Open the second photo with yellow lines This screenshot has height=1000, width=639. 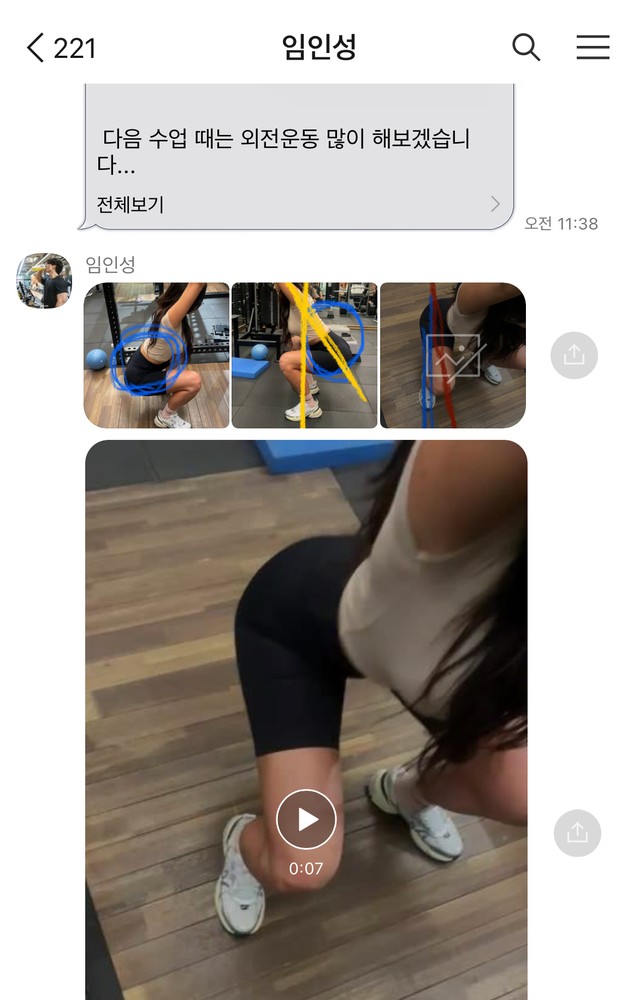(x=304, y=355)
